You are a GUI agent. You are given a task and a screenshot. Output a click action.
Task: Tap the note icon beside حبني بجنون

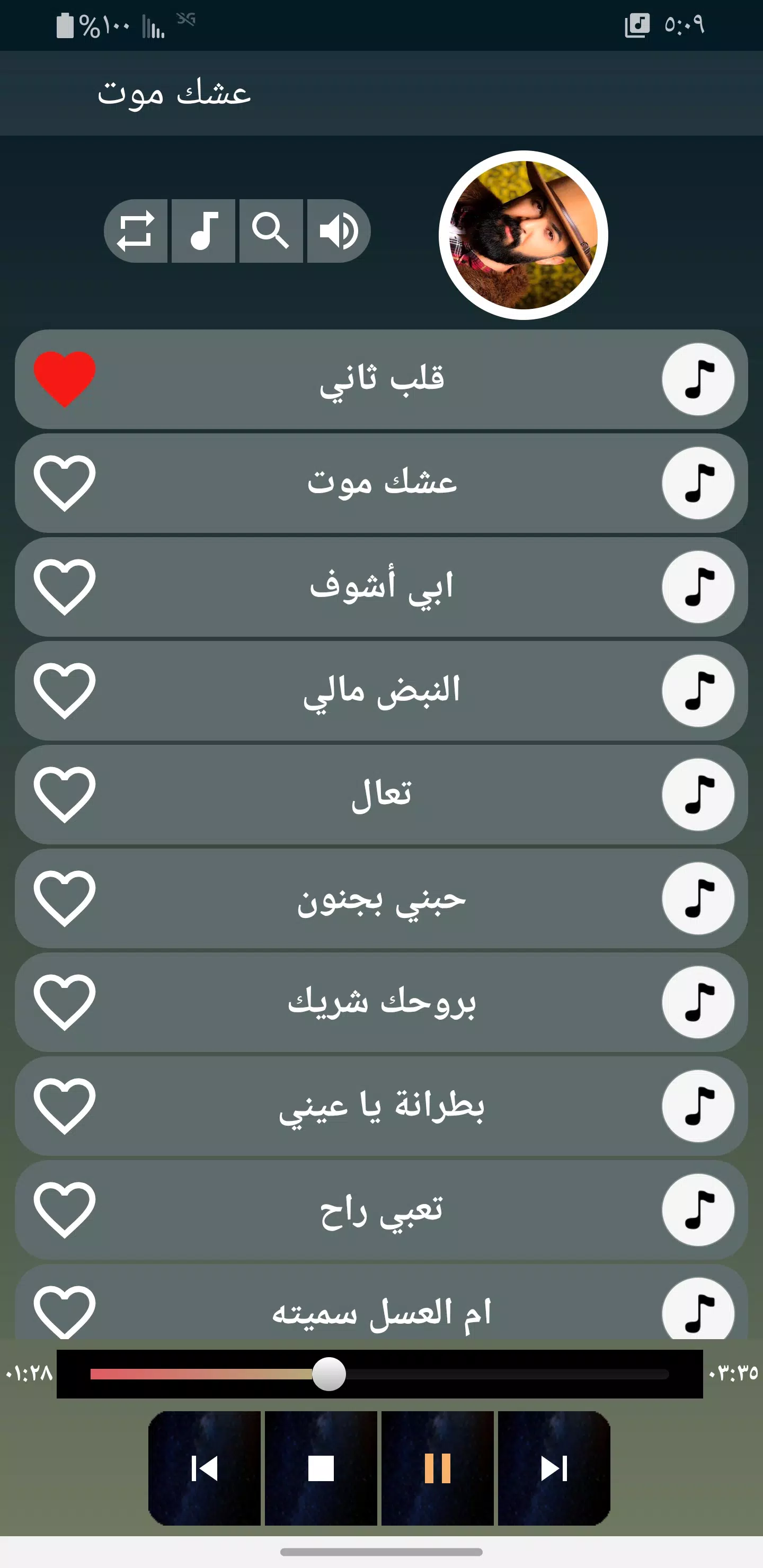coord(698,896)
